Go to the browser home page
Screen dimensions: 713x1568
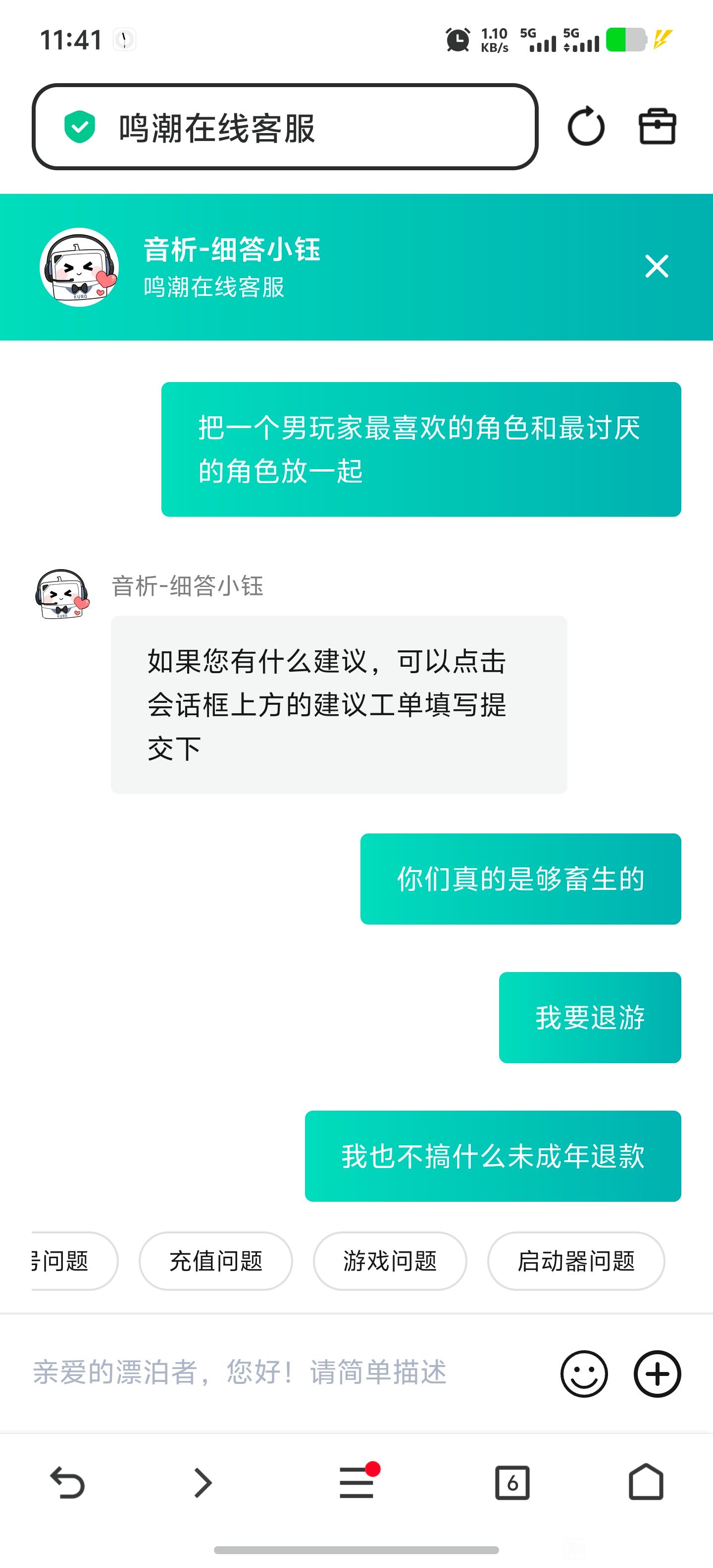click(646, 1482)
